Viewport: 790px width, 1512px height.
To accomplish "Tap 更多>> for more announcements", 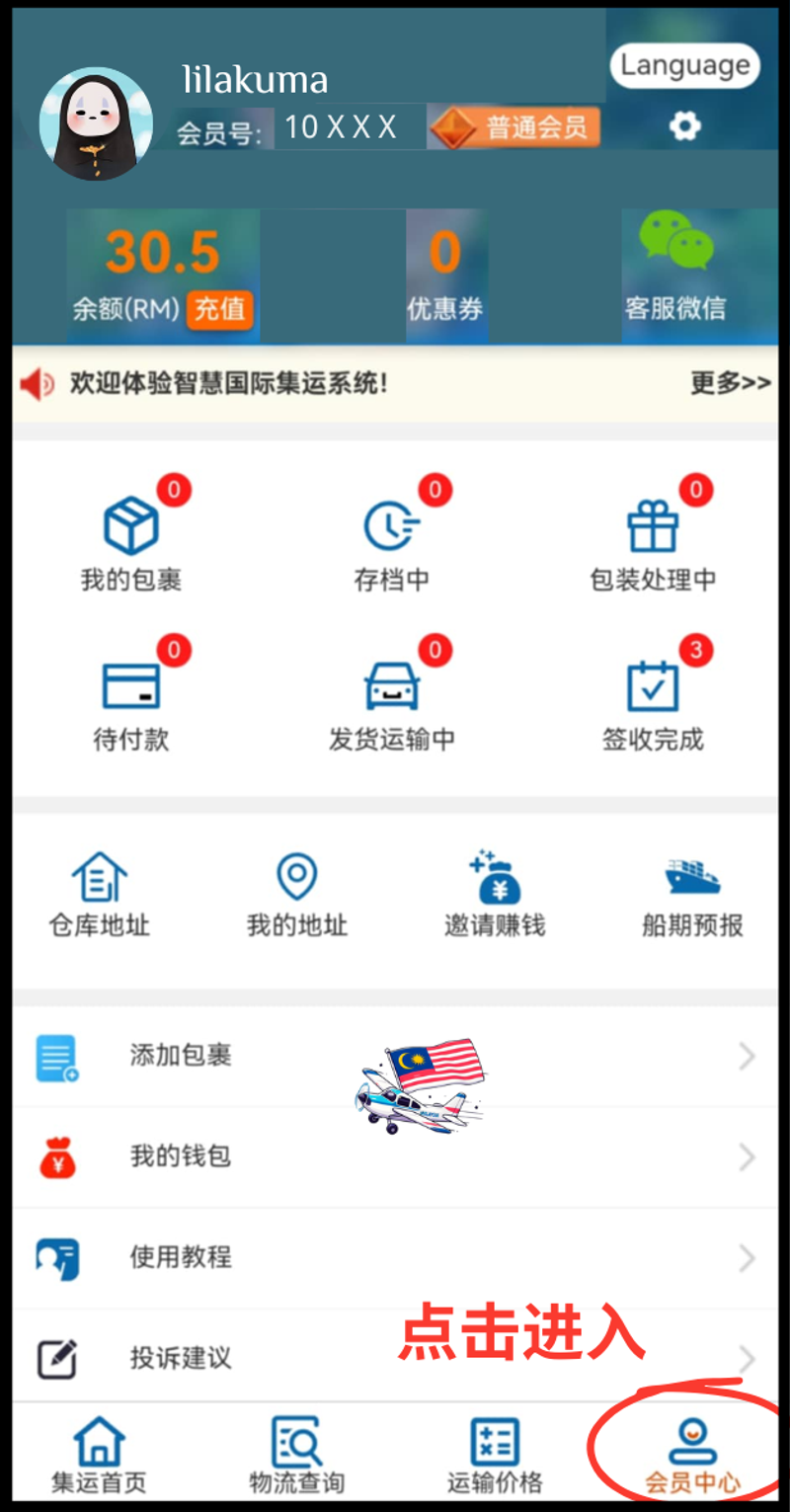I will pos(730,383).
